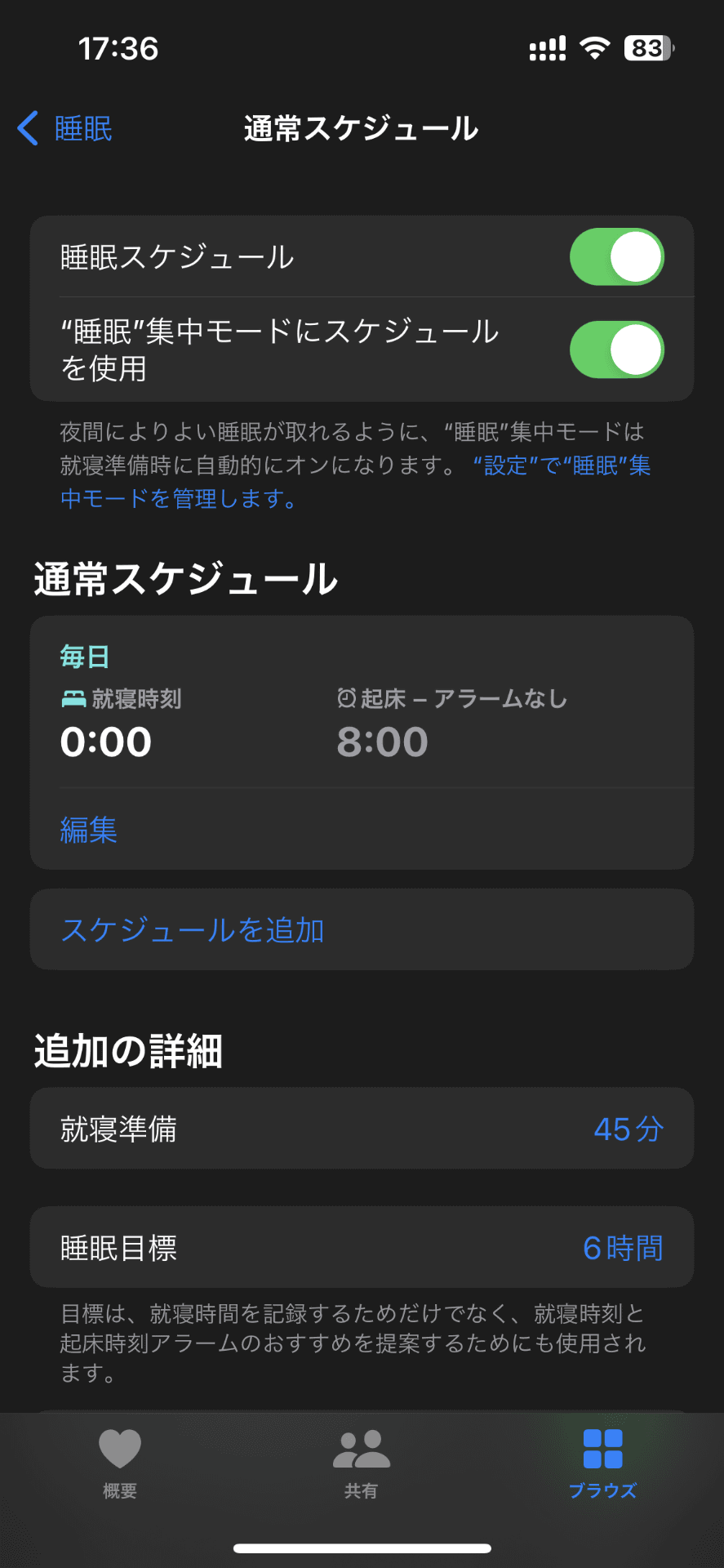This screenshot has width=724, height=1568.
Task: Tap the cellular signal indicator
Action: coord(548,49)
